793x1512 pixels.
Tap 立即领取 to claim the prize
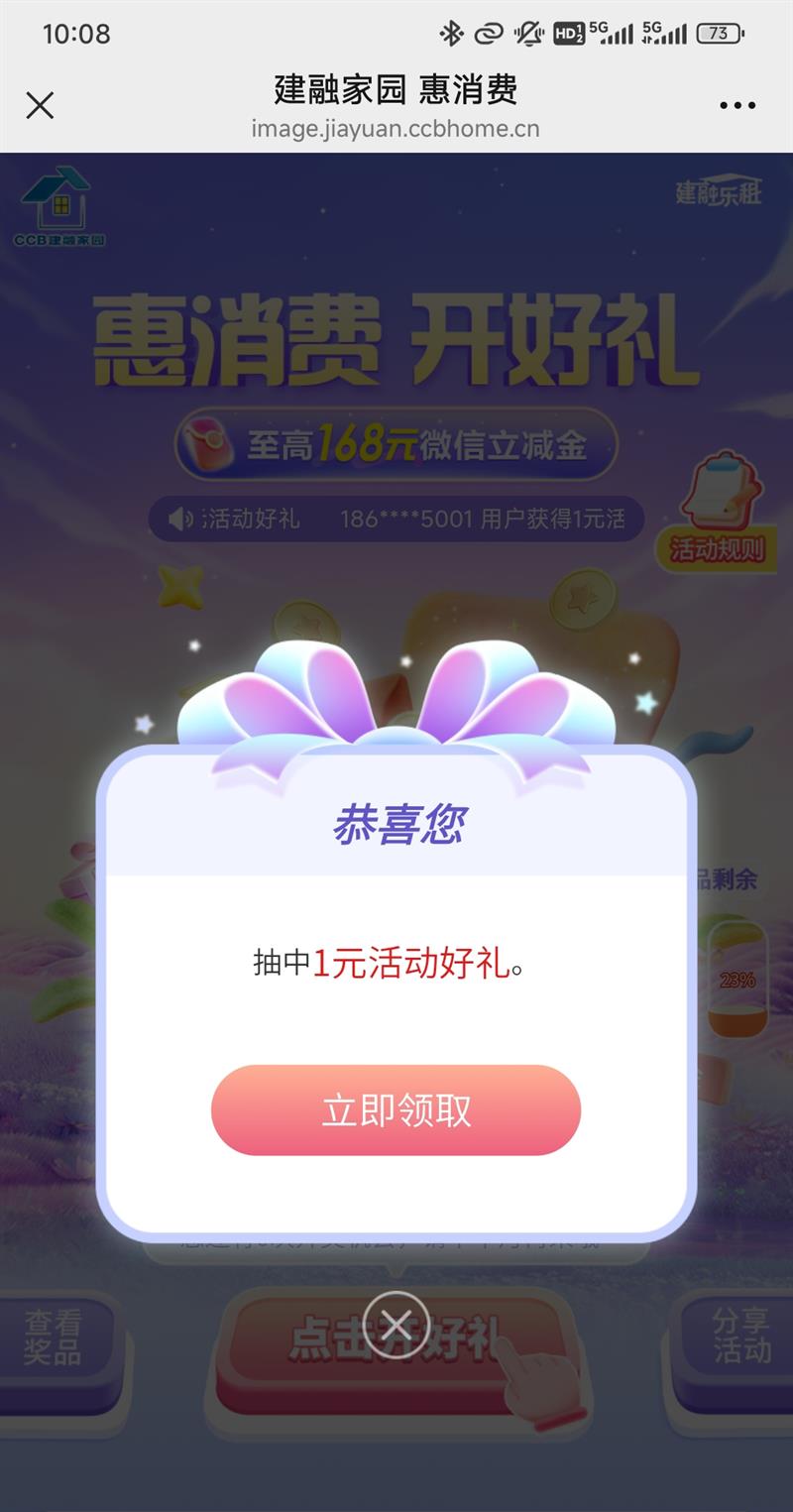pyautogui.click(x=395, y=1110)
